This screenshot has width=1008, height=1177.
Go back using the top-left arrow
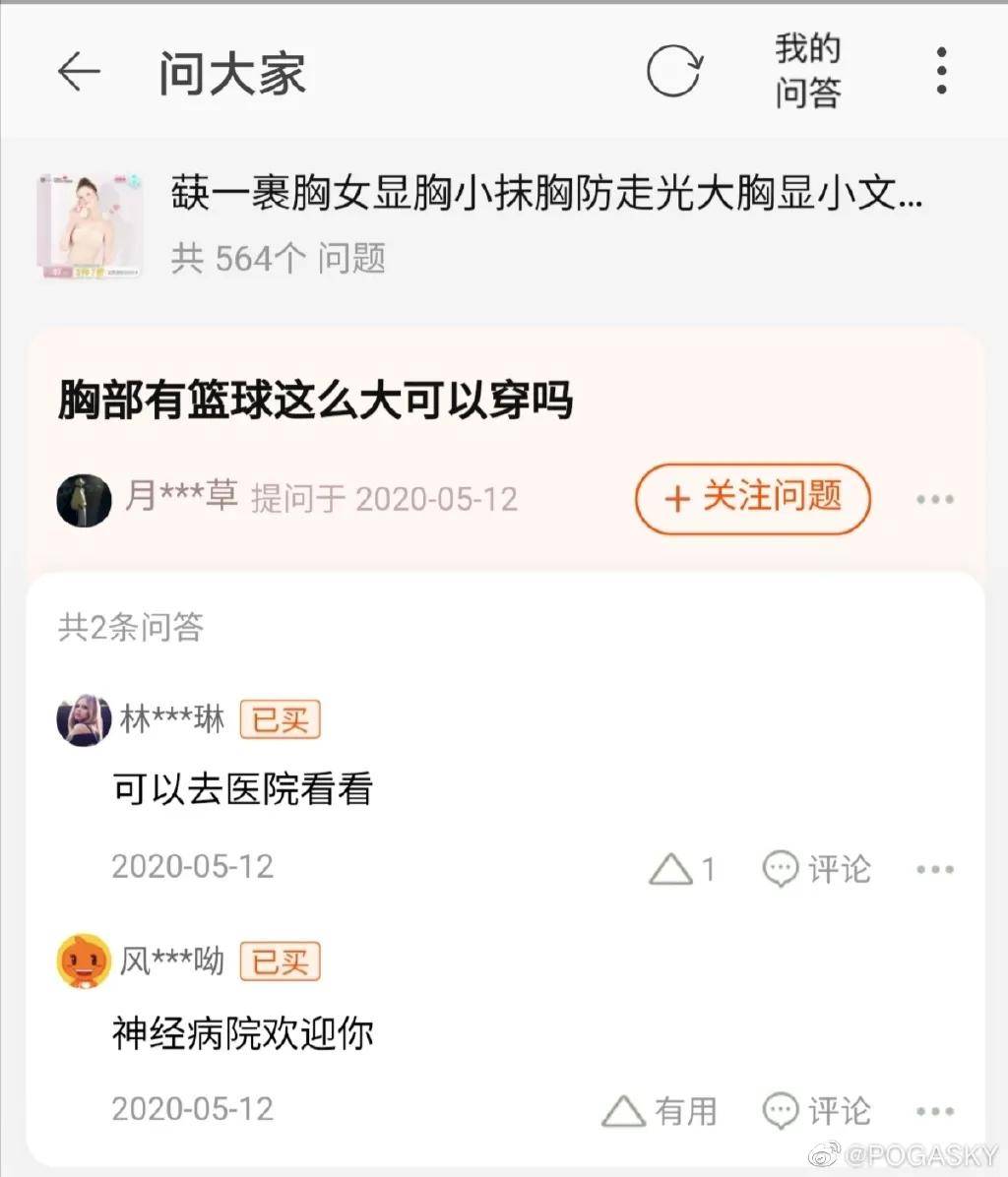click(79, 72)
